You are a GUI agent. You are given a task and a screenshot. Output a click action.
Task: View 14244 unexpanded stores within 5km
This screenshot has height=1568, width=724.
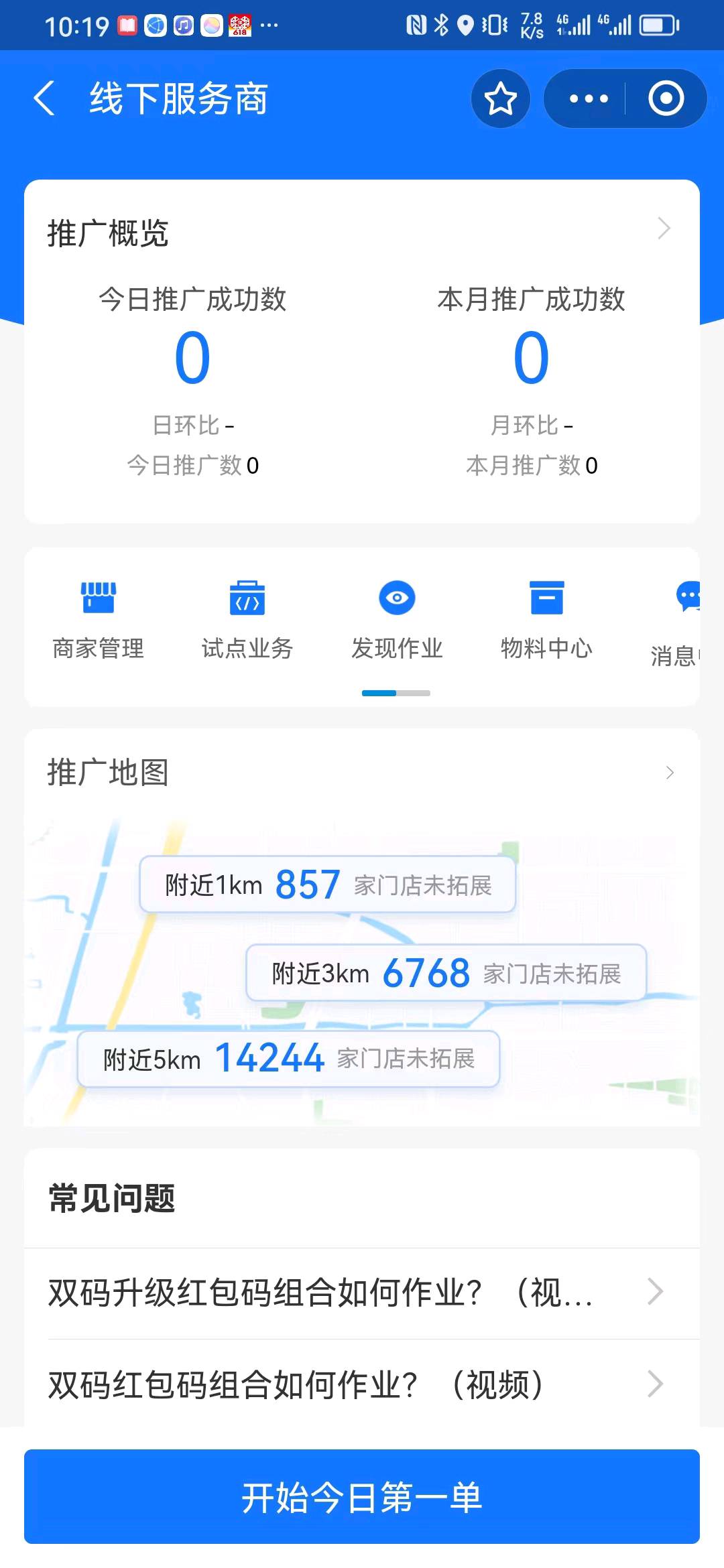(288, 1059)
